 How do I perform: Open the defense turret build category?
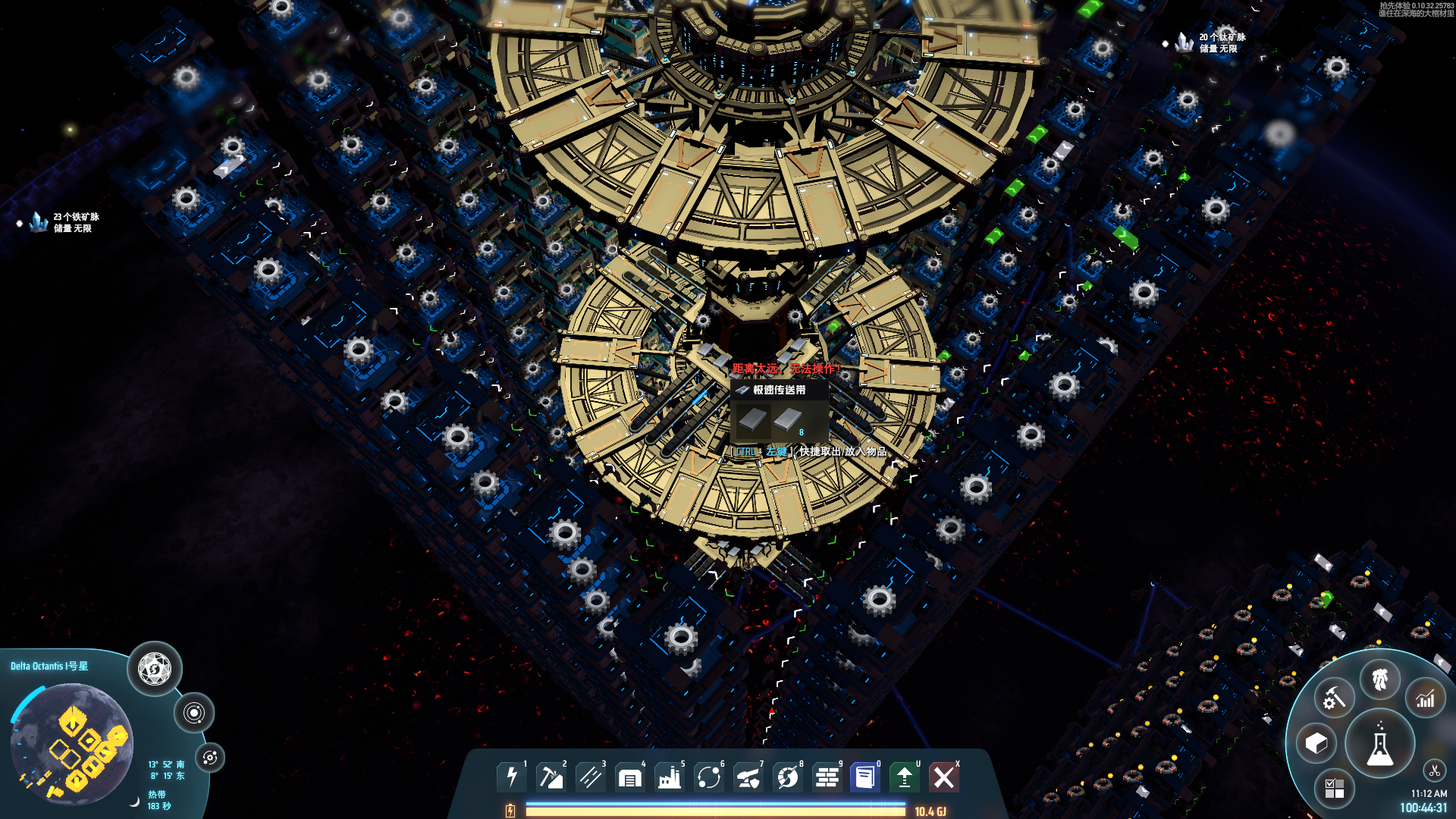748,777
